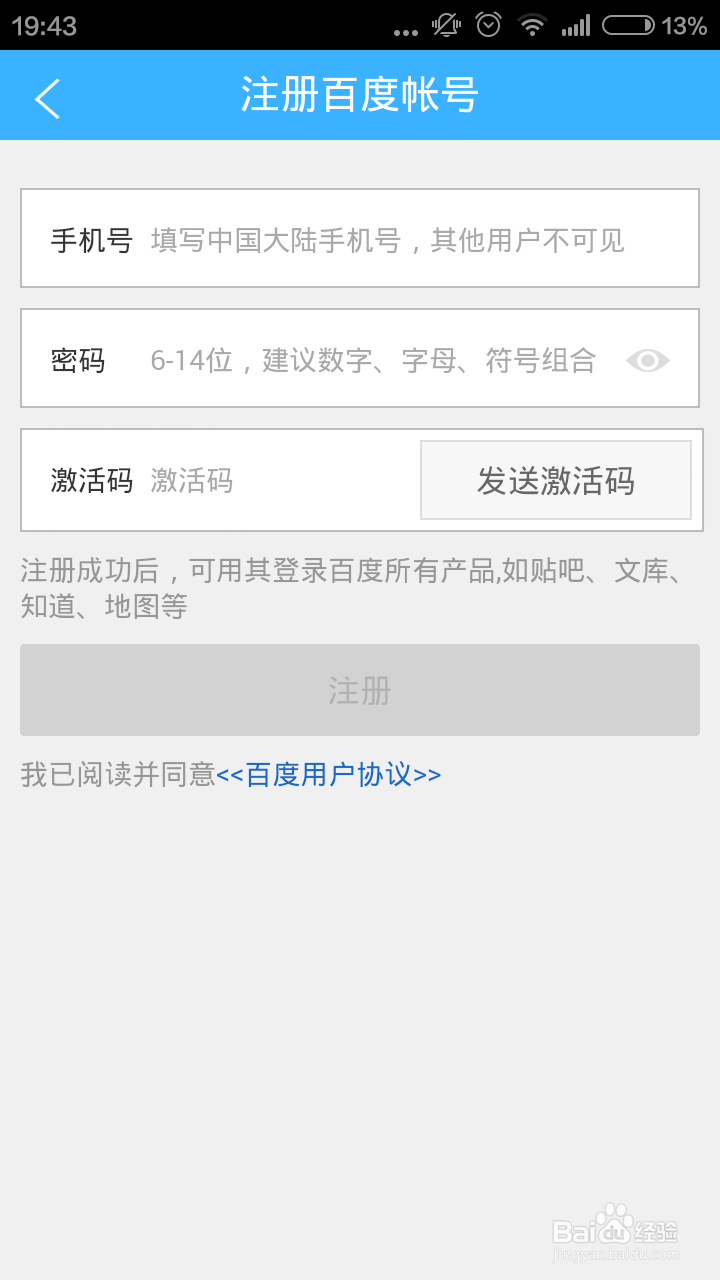Click the ellipsis notification icon in status bar

[405, 30]
